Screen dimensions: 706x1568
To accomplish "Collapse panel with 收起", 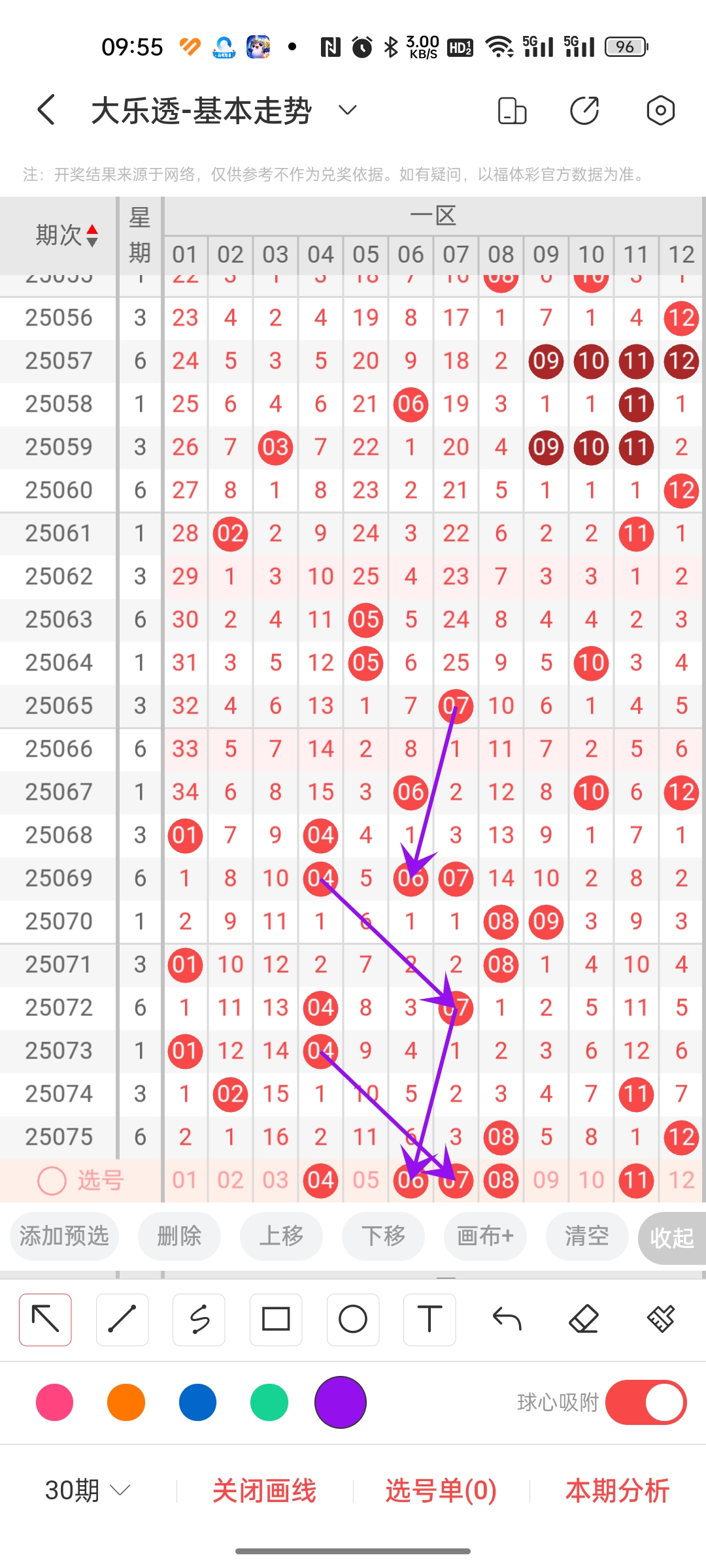I will (x=672, y=1237).
